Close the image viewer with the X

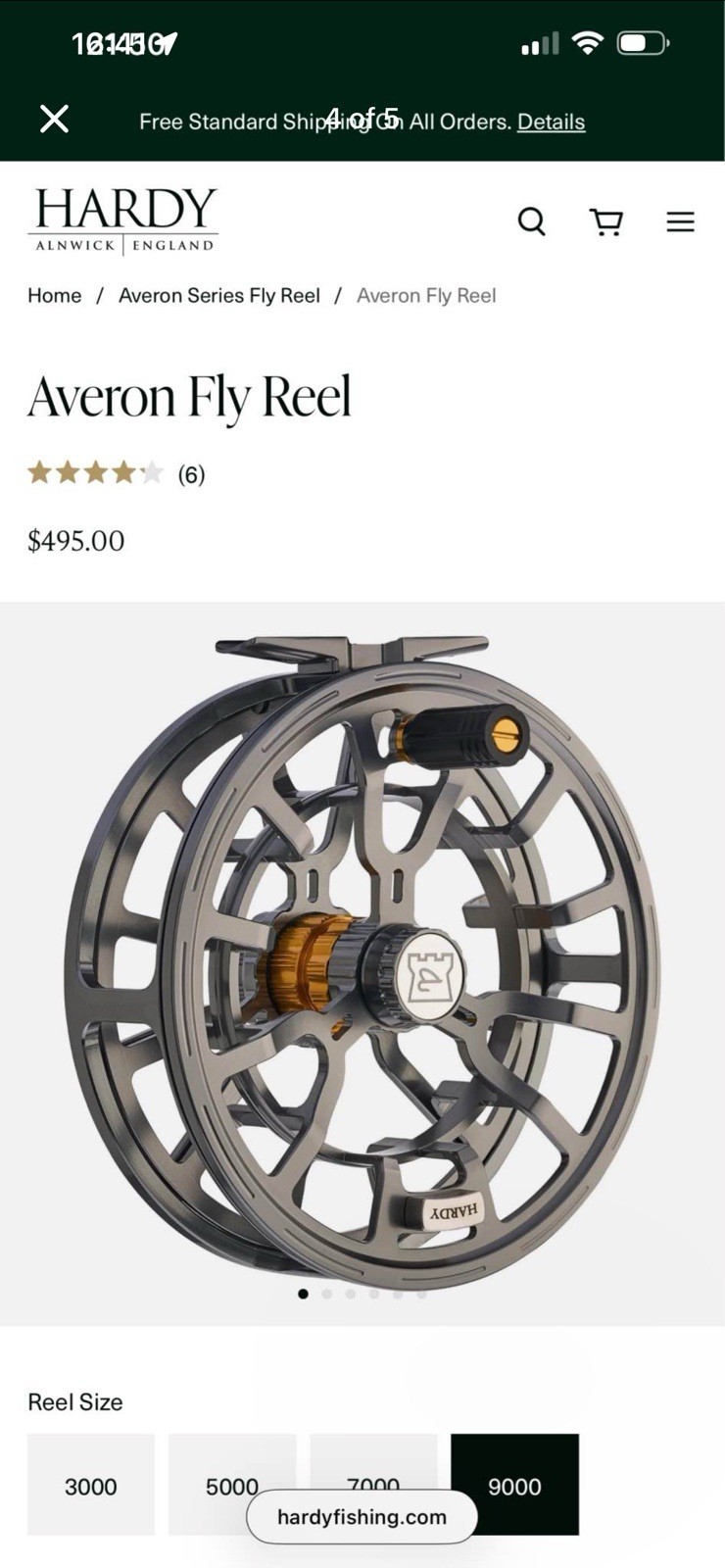click(54, 120)
